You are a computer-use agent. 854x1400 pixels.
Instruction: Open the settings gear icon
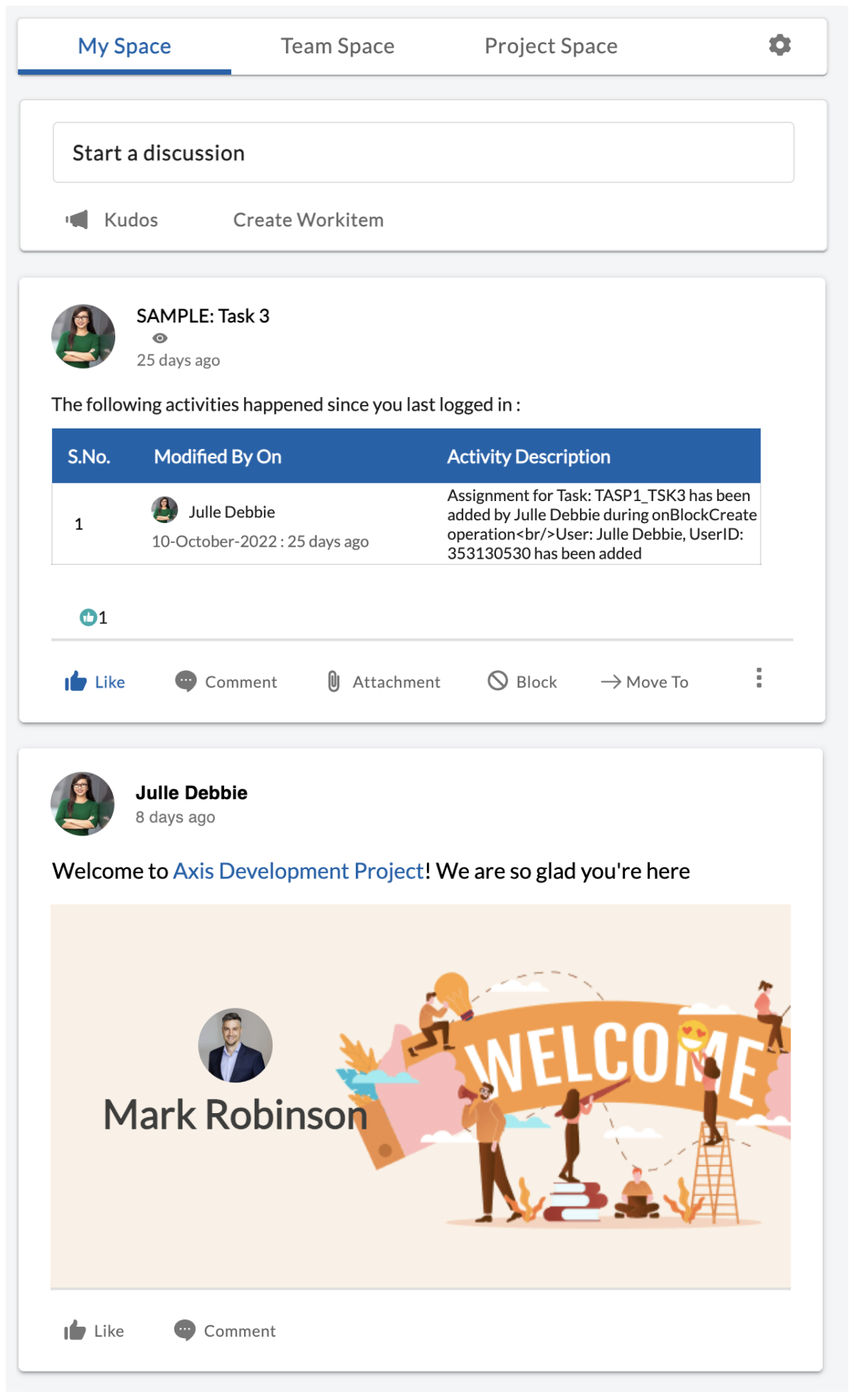pyautogui.click(x=780, y=44)
